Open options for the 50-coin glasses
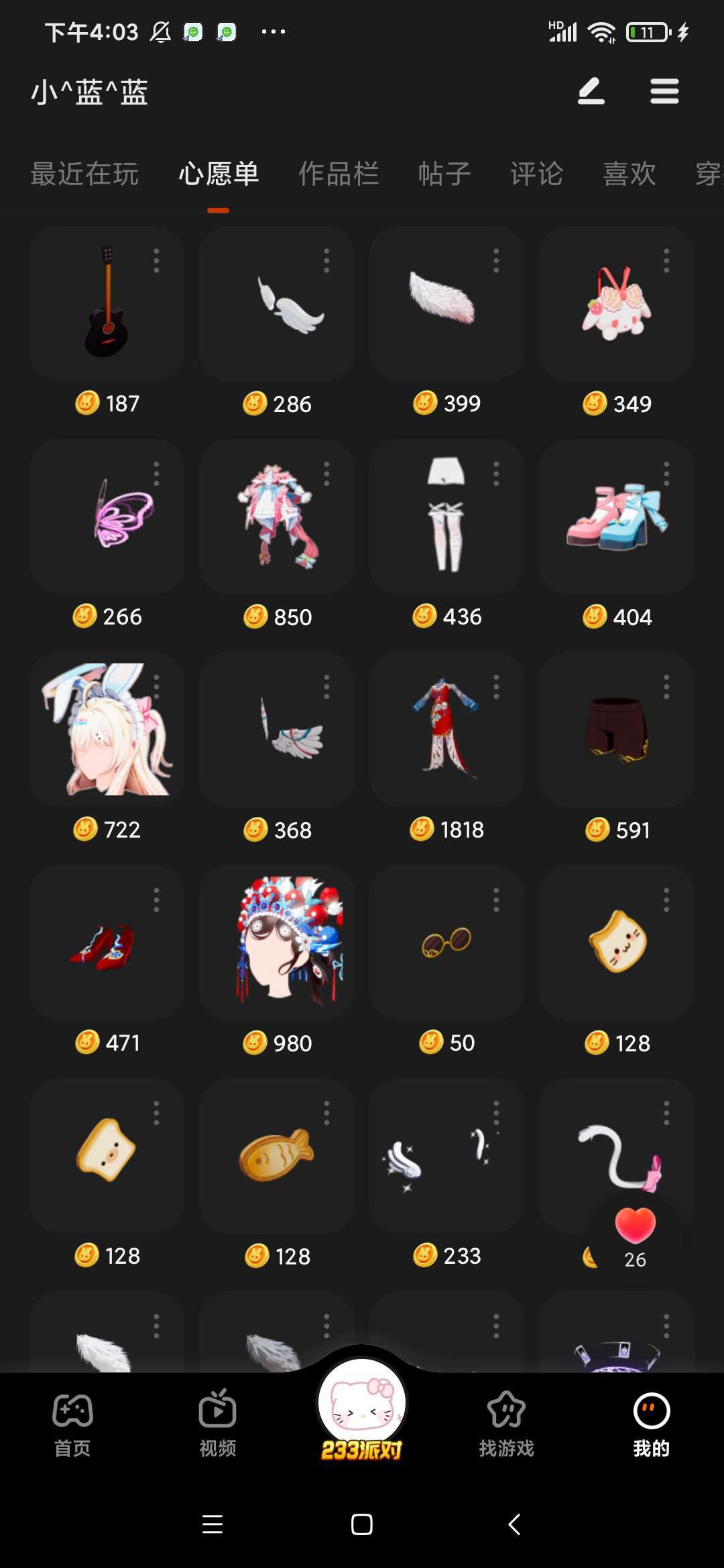This screenshot has height=1568, width=724. (x=496, y=900)
